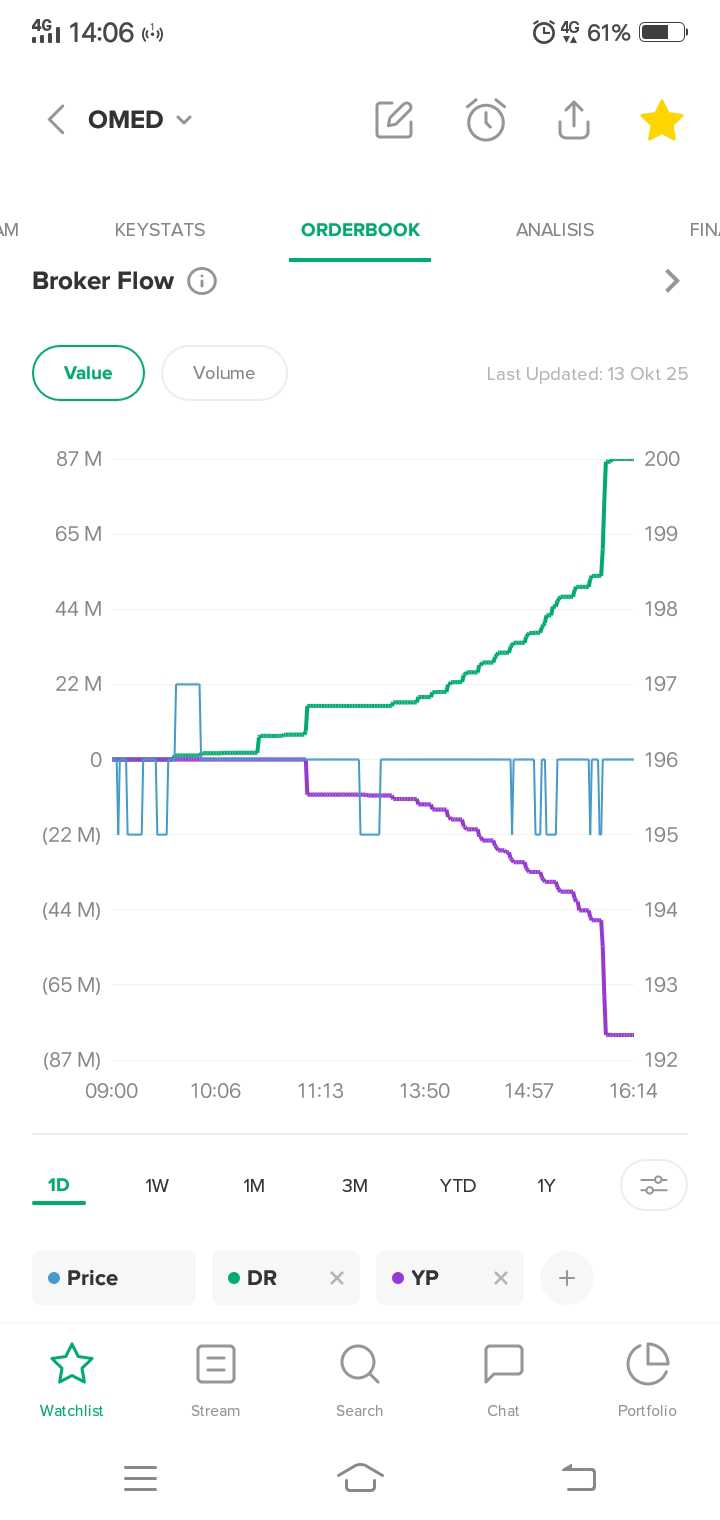Open the Portfolio tab
The height and width of the screenshot is (1520, 720).
tap(647, 1380)
